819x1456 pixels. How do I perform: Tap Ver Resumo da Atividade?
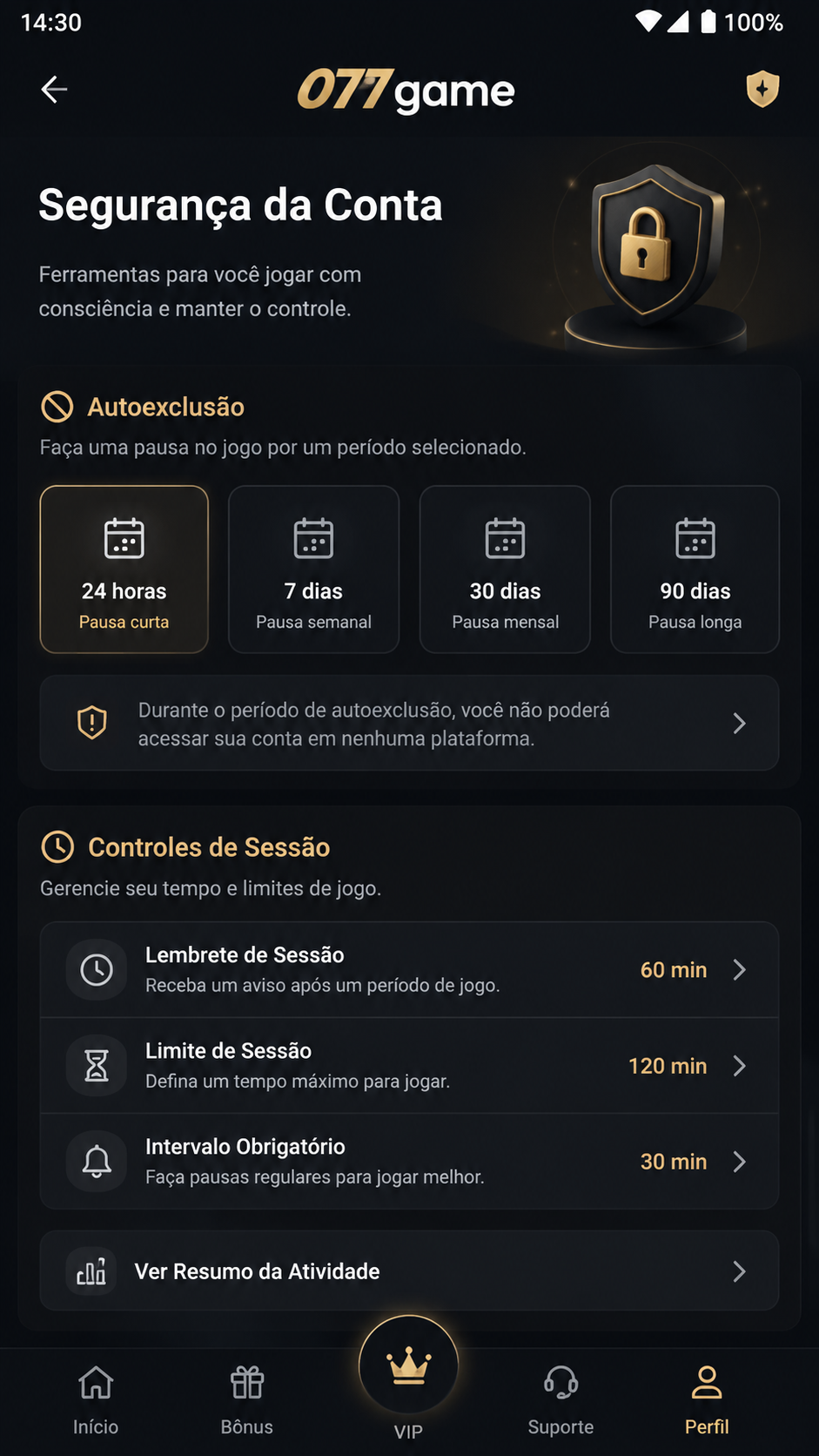(409, 1271)
